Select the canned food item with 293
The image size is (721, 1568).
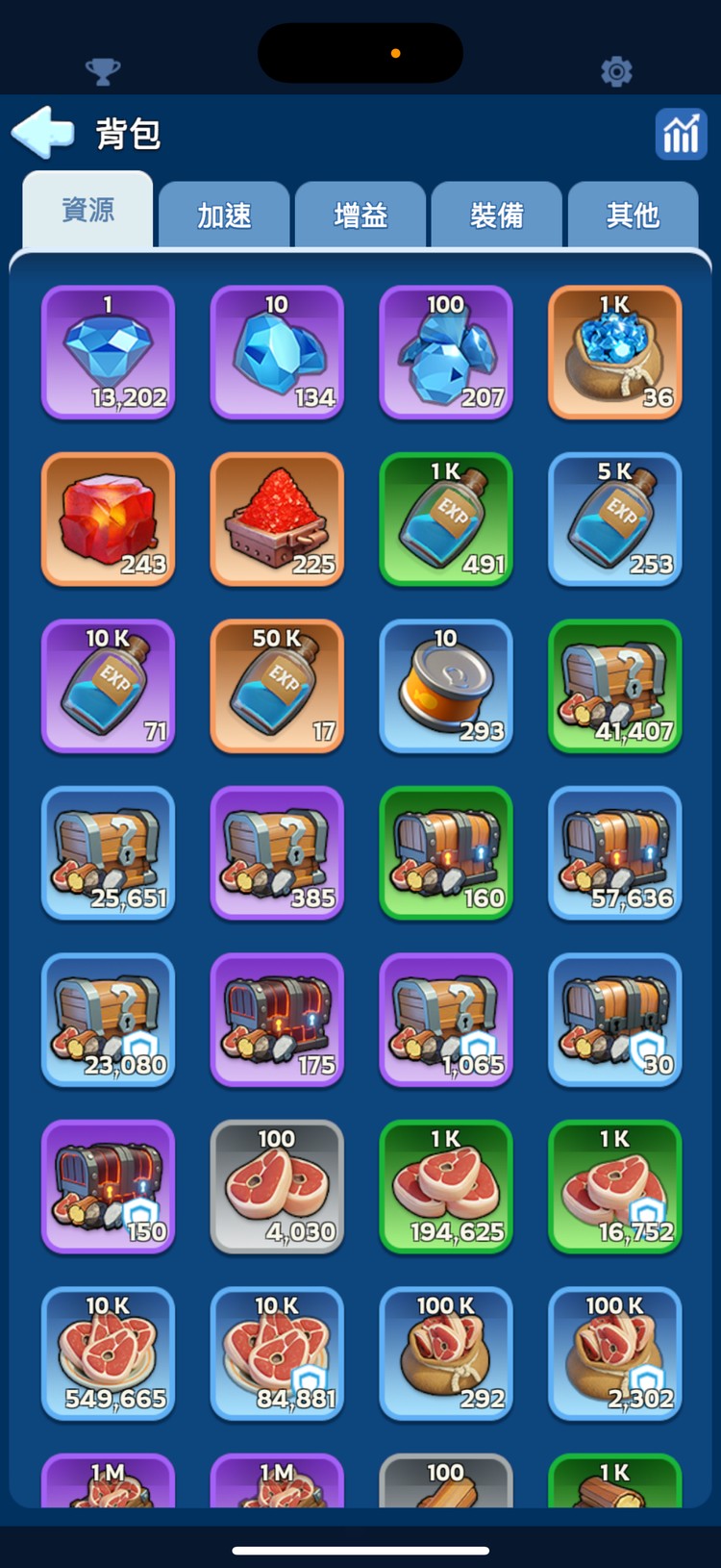point(446,686)
